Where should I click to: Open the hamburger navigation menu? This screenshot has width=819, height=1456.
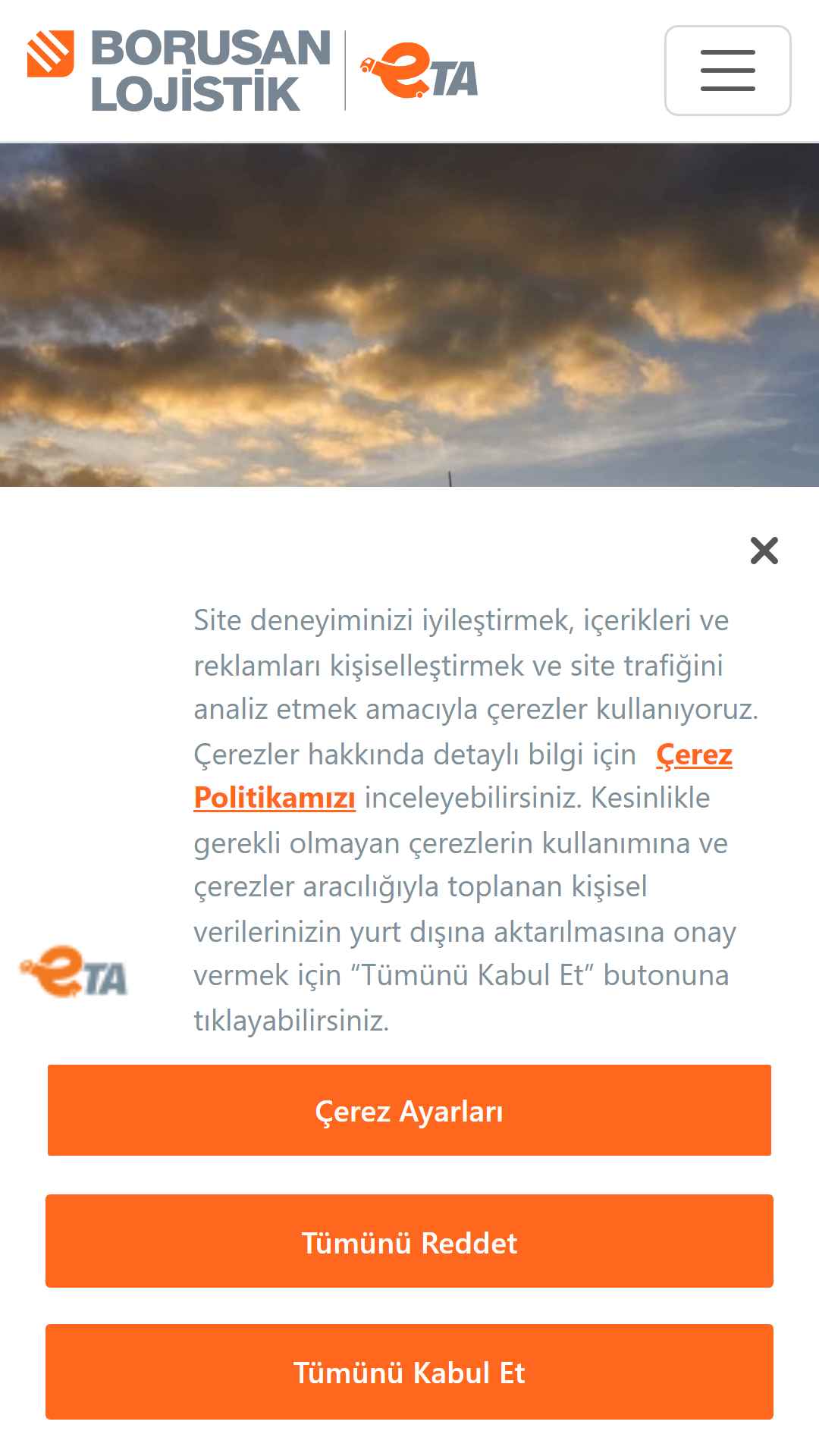click(727, 71)
